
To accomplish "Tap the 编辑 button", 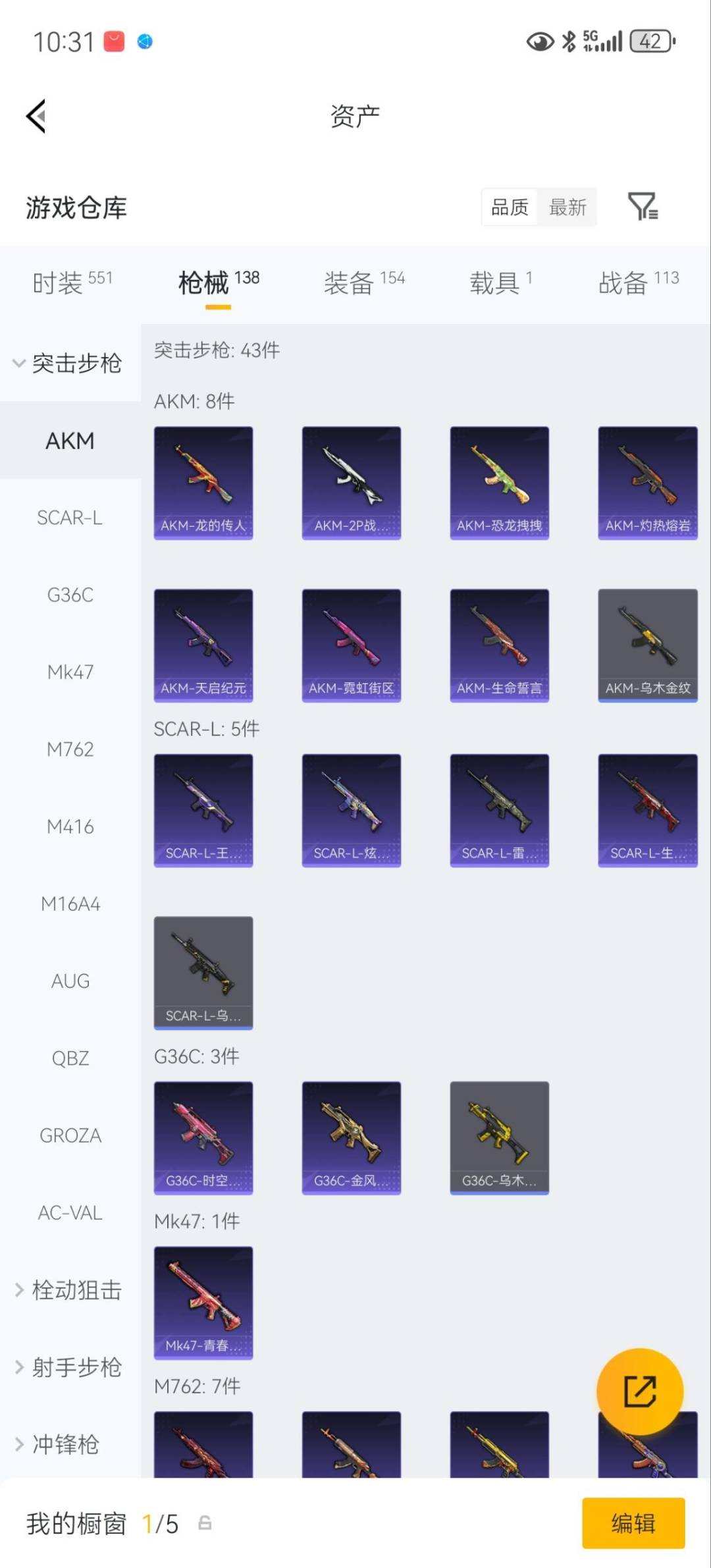I will [633, 1523].
